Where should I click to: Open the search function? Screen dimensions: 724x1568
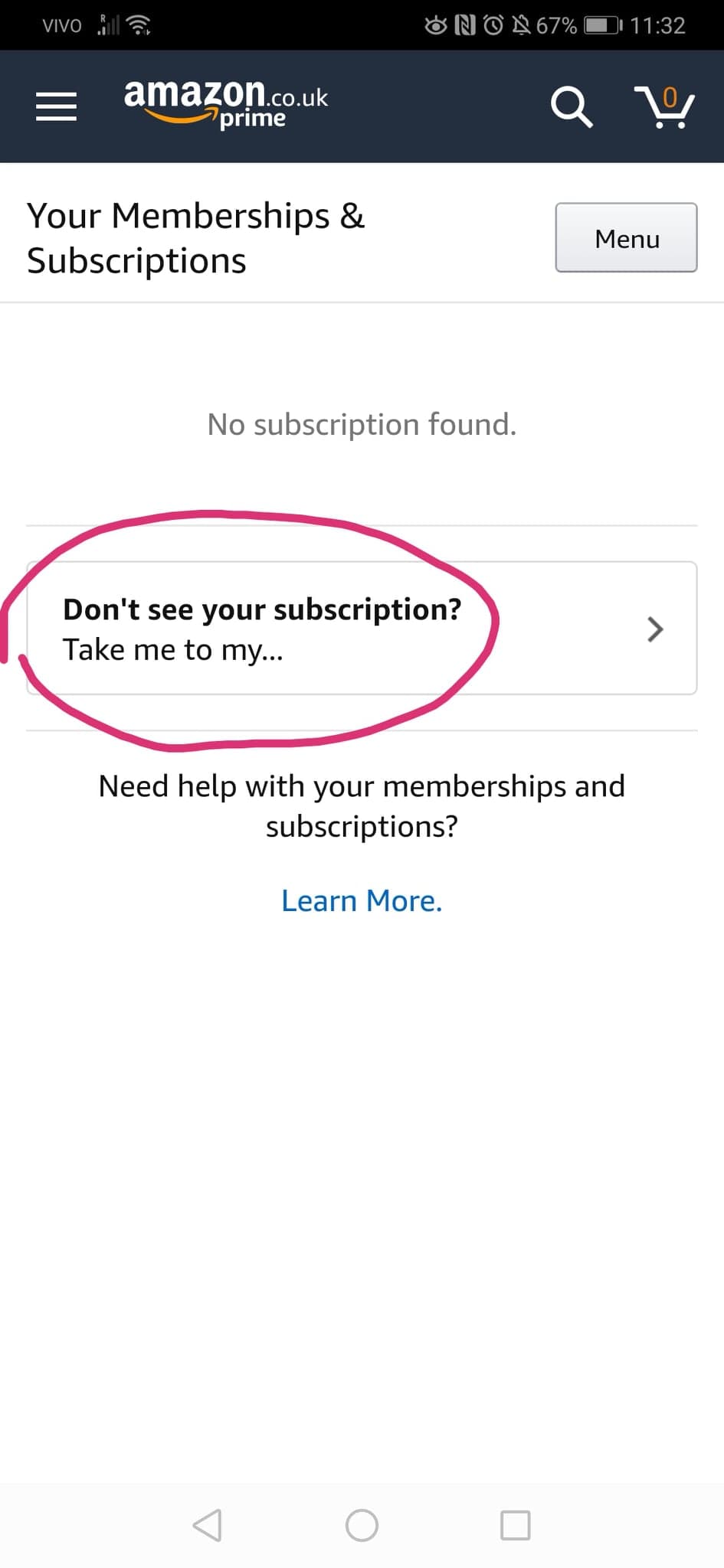572,107
